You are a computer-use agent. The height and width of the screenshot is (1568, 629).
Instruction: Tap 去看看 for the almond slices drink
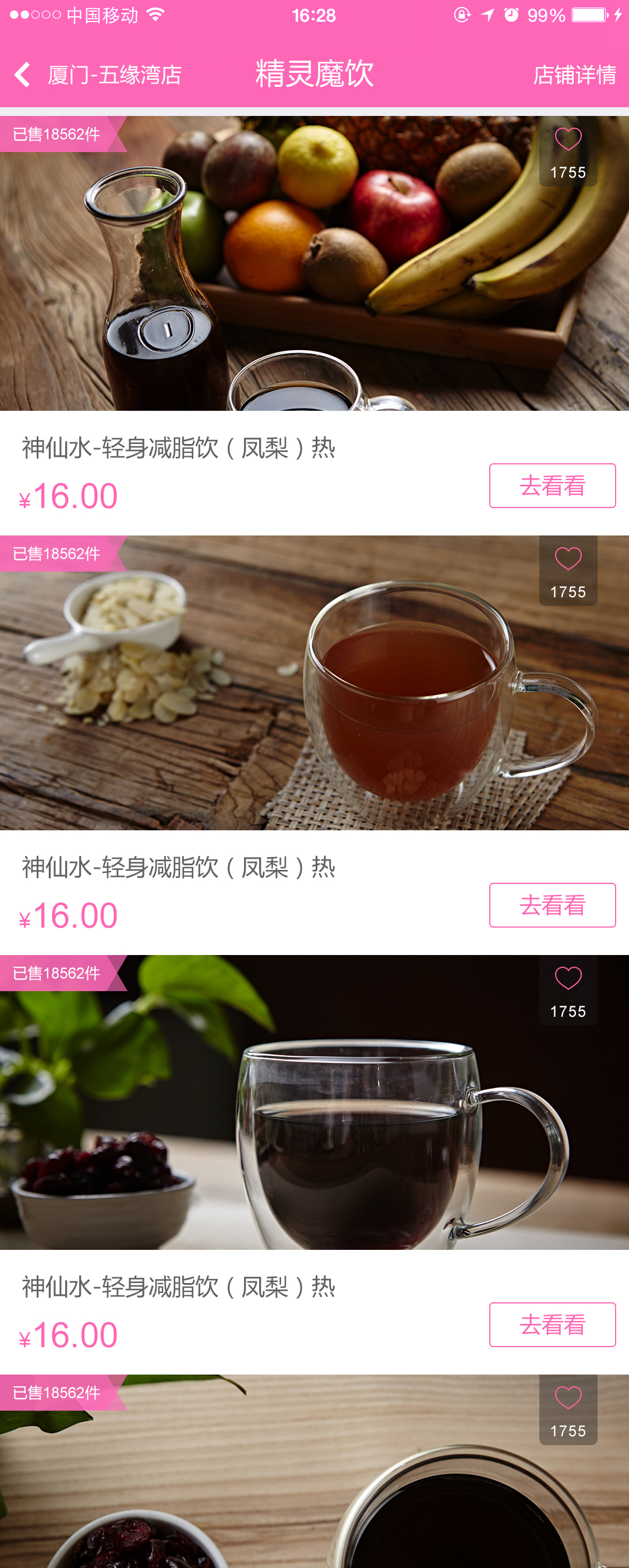tap(552, 904)
